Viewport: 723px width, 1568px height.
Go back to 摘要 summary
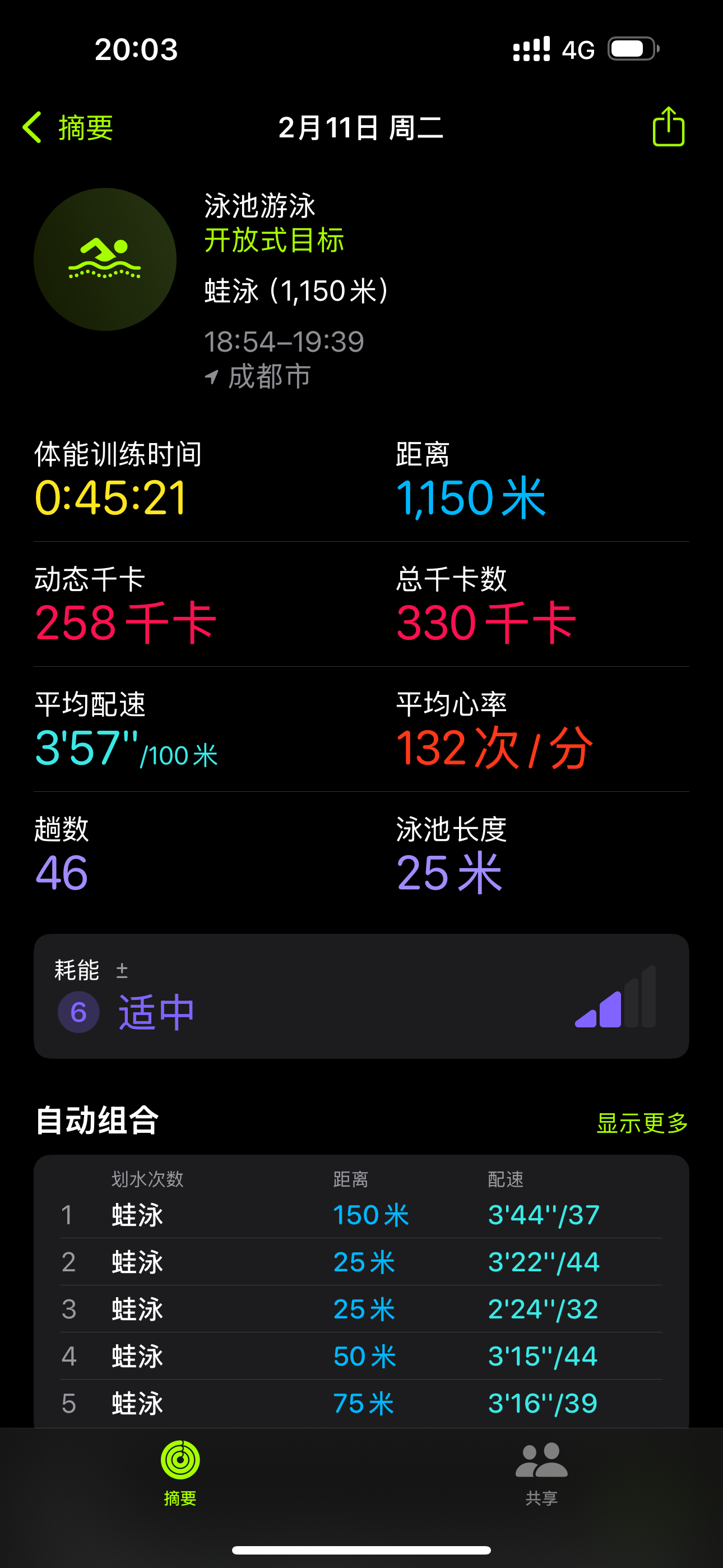click(x=68, y=128)
